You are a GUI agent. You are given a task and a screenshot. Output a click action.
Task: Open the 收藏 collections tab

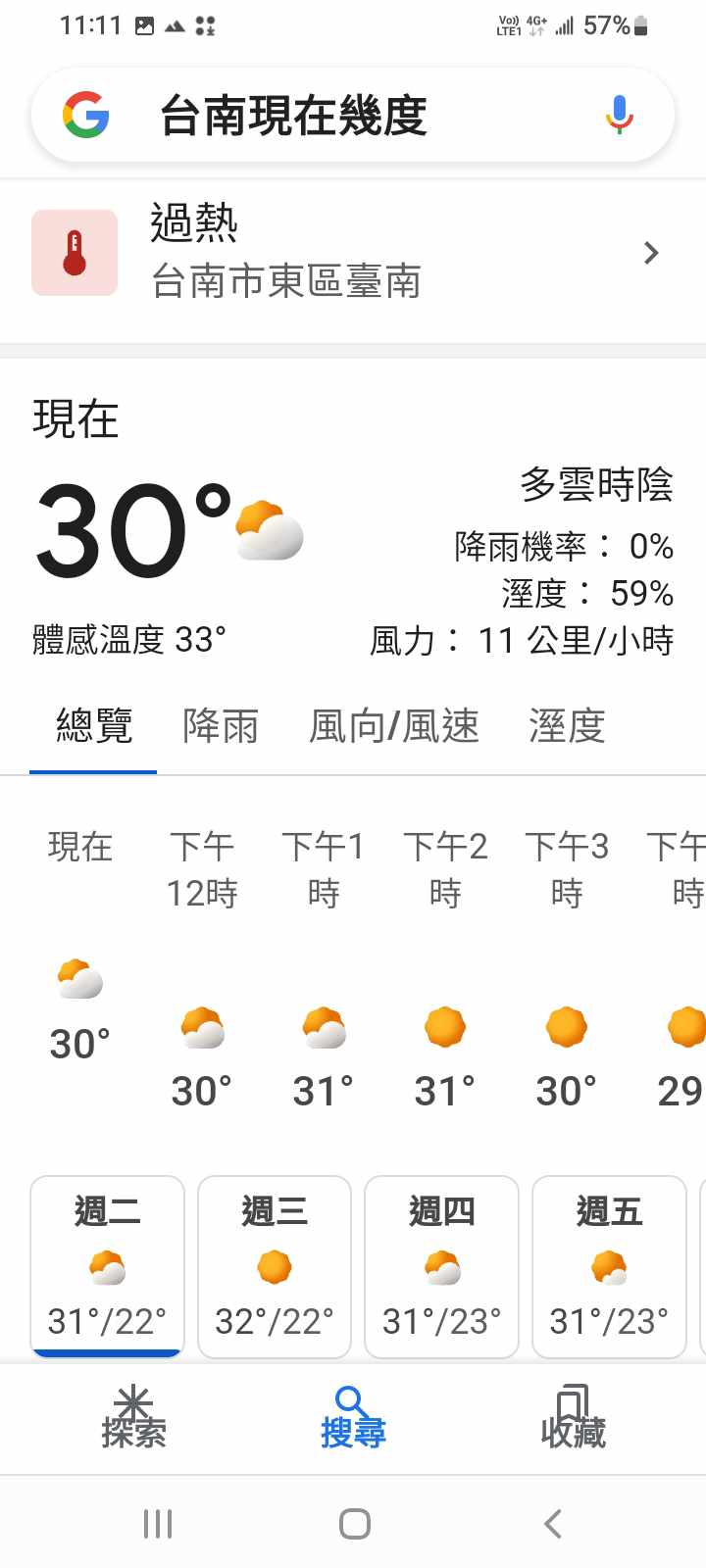coord(573,1418)
